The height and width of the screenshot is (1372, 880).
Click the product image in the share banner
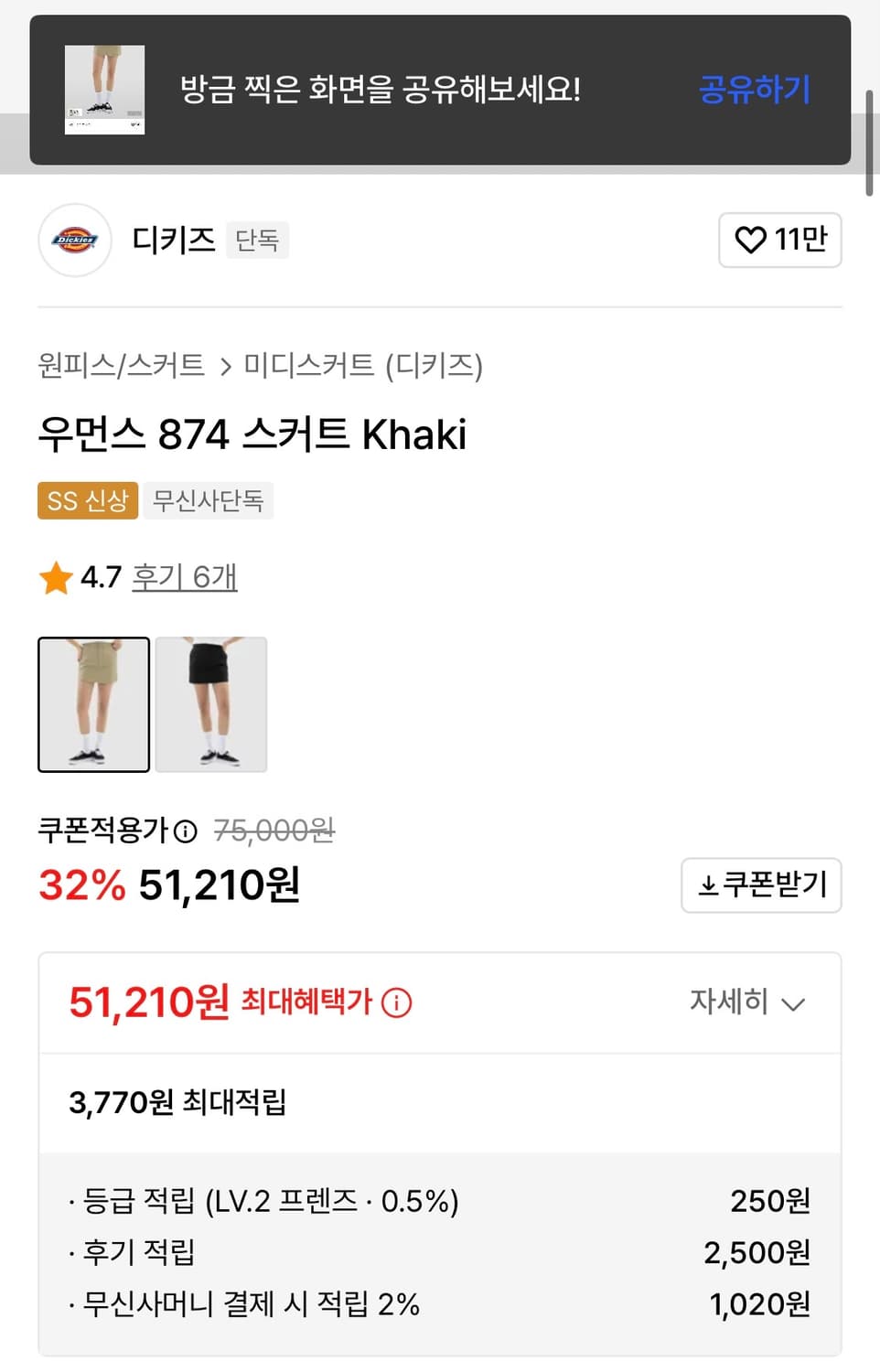tap(104, 89)
